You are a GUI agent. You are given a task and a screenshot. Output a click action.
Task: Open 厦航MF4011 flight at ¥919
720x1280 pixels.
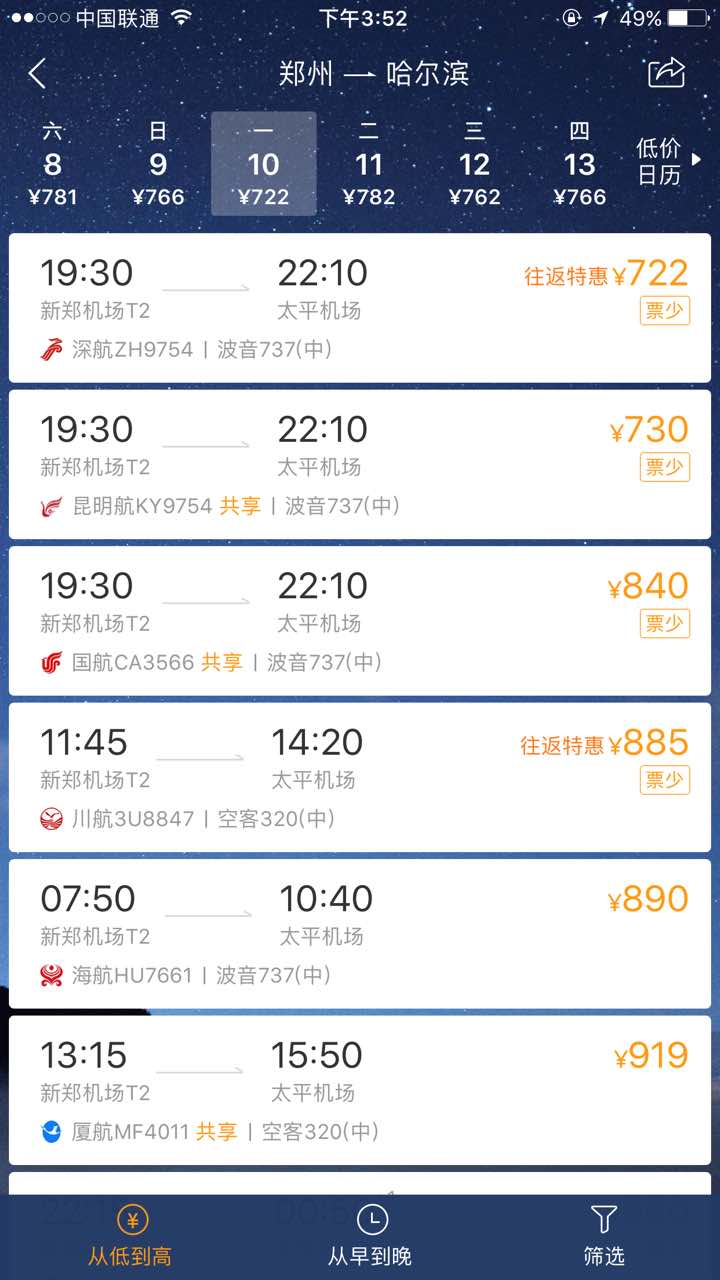pos(360,1090)
